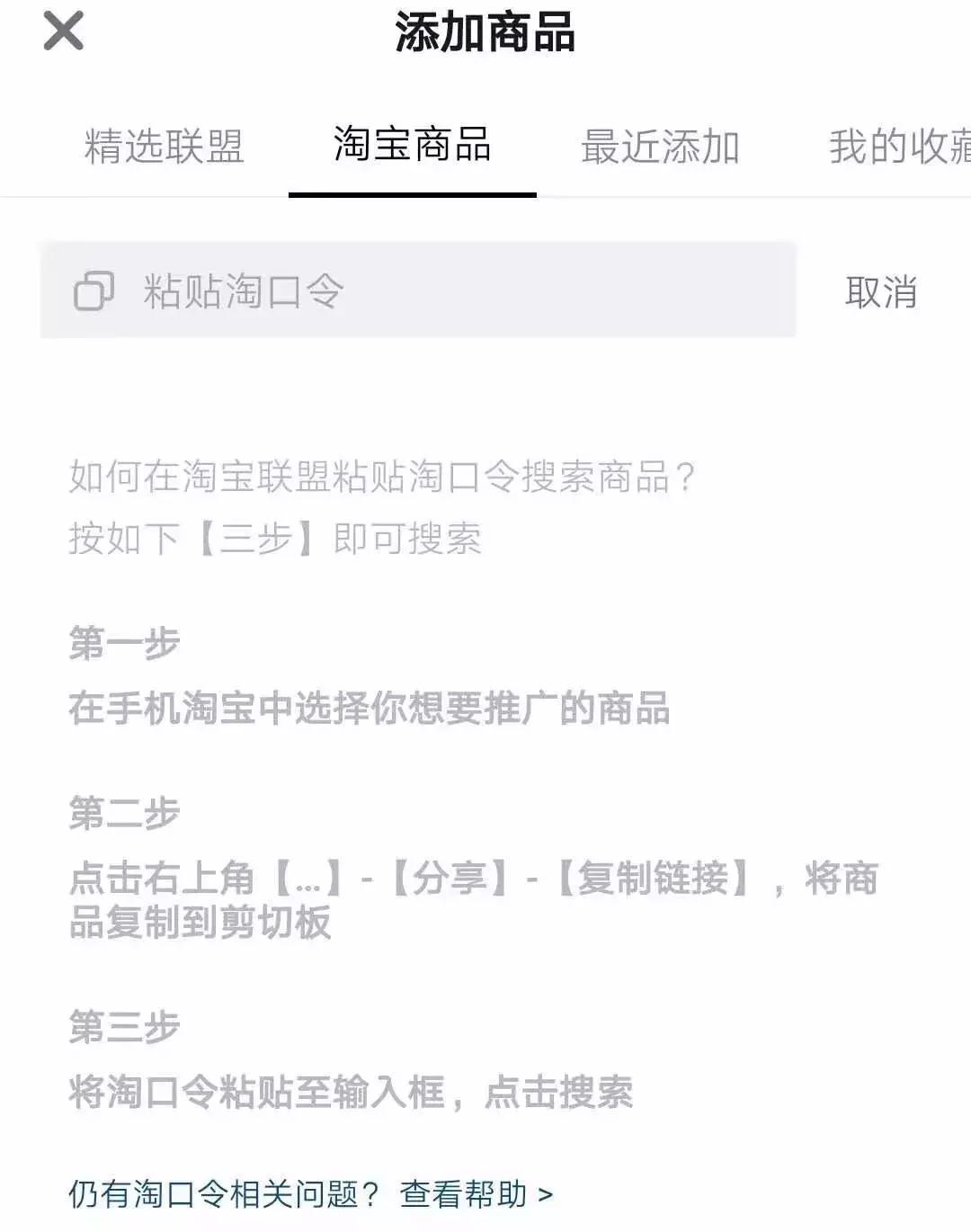Click the text 按如下【三步】即可搜索
971x1232 pixels.
click(274, 540)
